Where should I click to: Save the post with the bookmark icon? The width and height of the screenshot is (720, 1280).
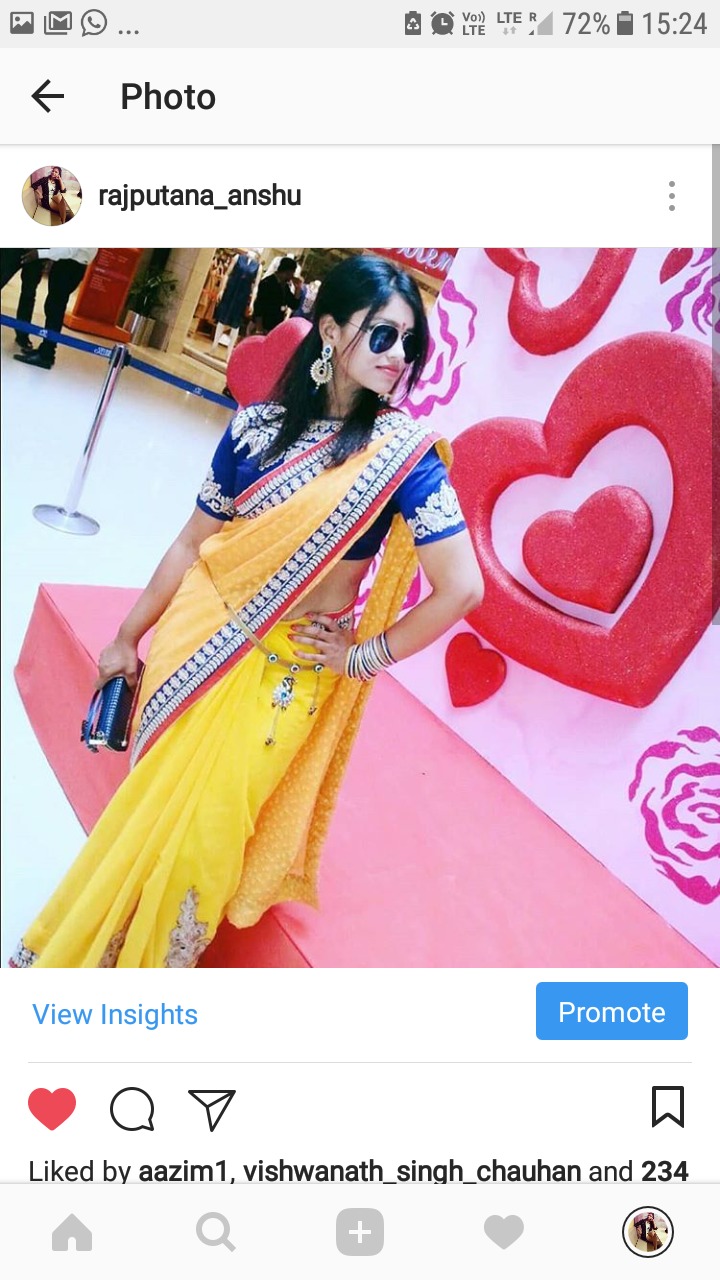[667, 1108]
